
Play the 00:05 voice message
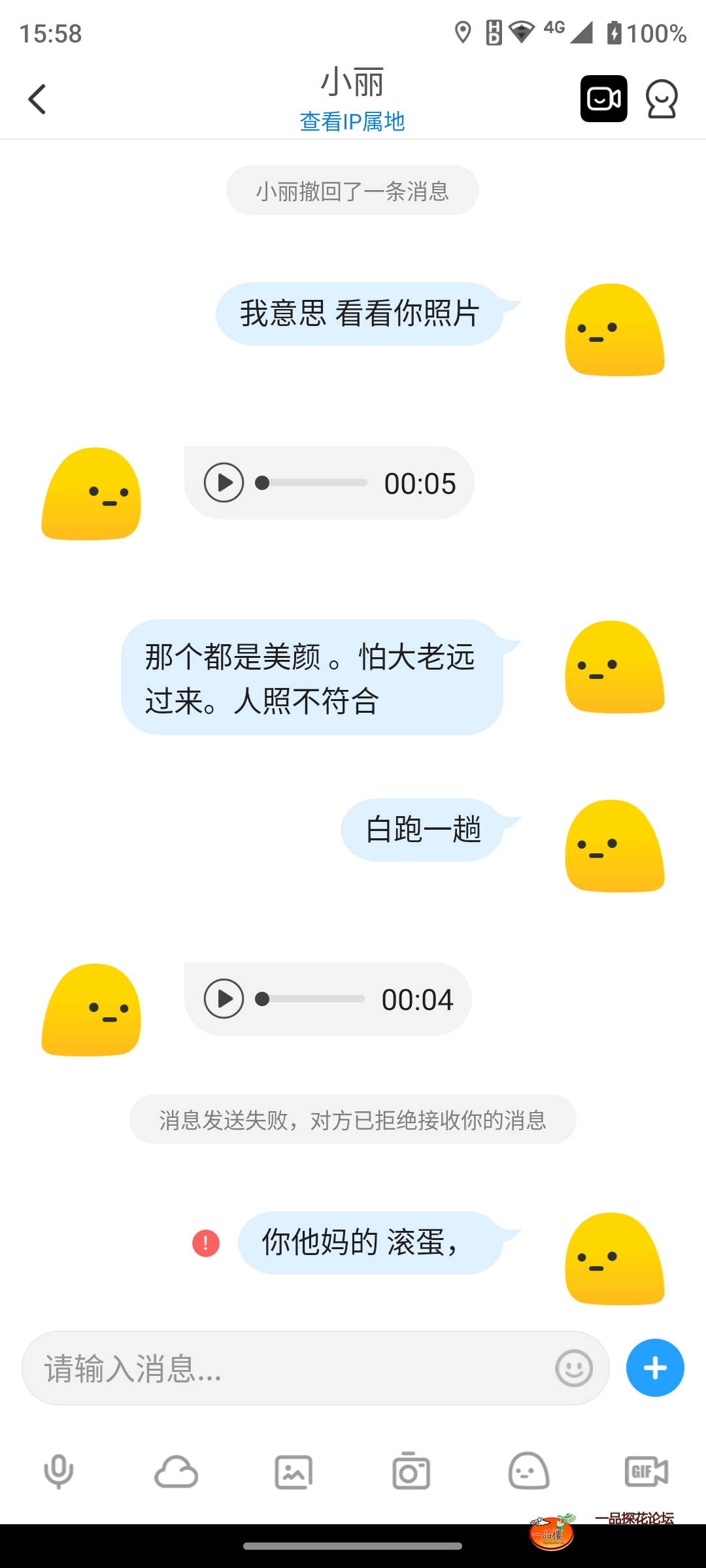coord(223,483)
